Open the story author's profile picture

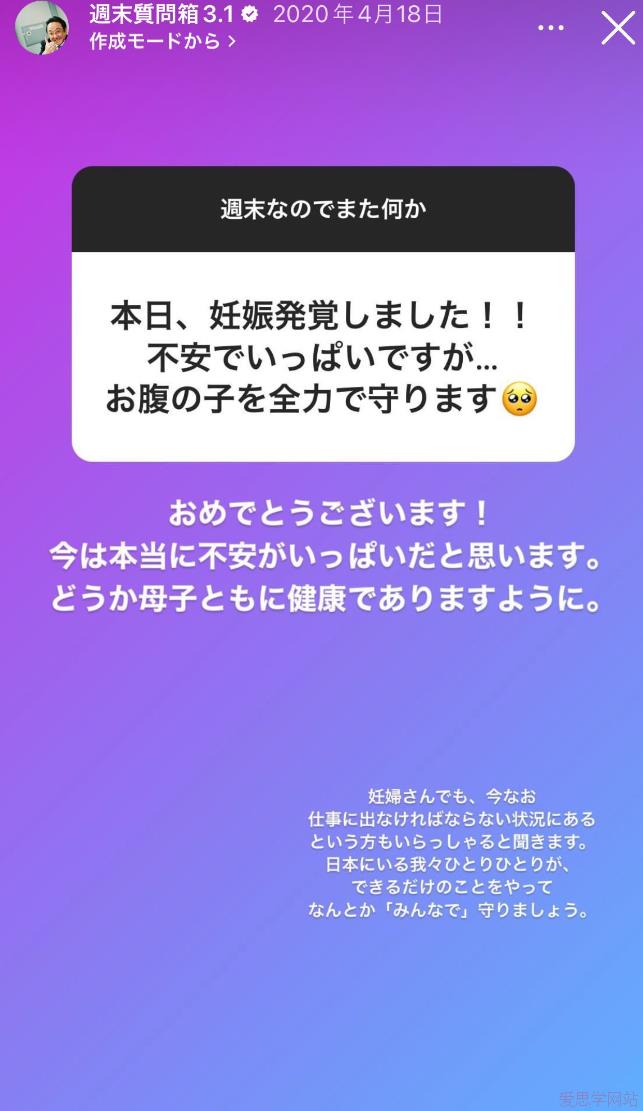(41, 27)
